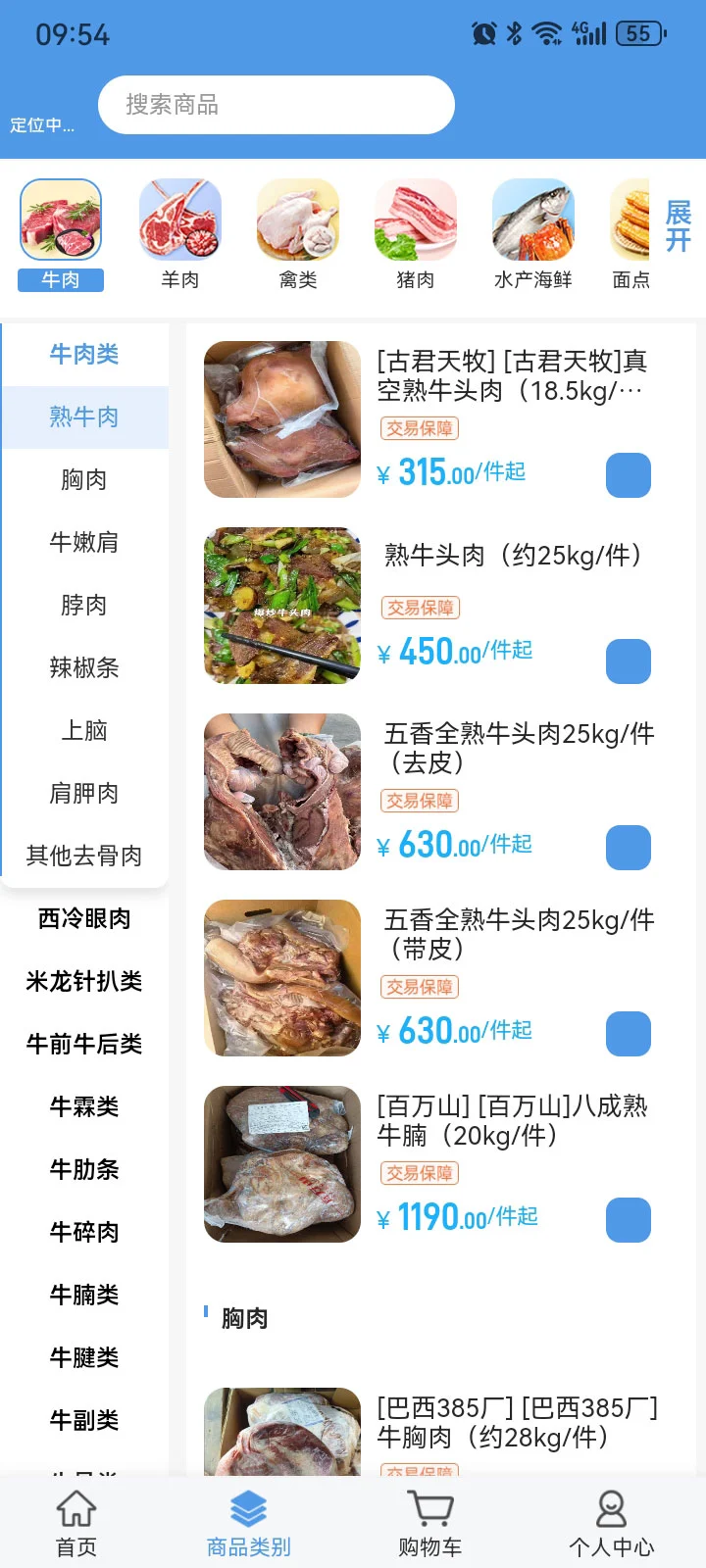Select the 牛肉 beef category icon
Viewport: 706px width, 1568px height.
click(61, 218)
